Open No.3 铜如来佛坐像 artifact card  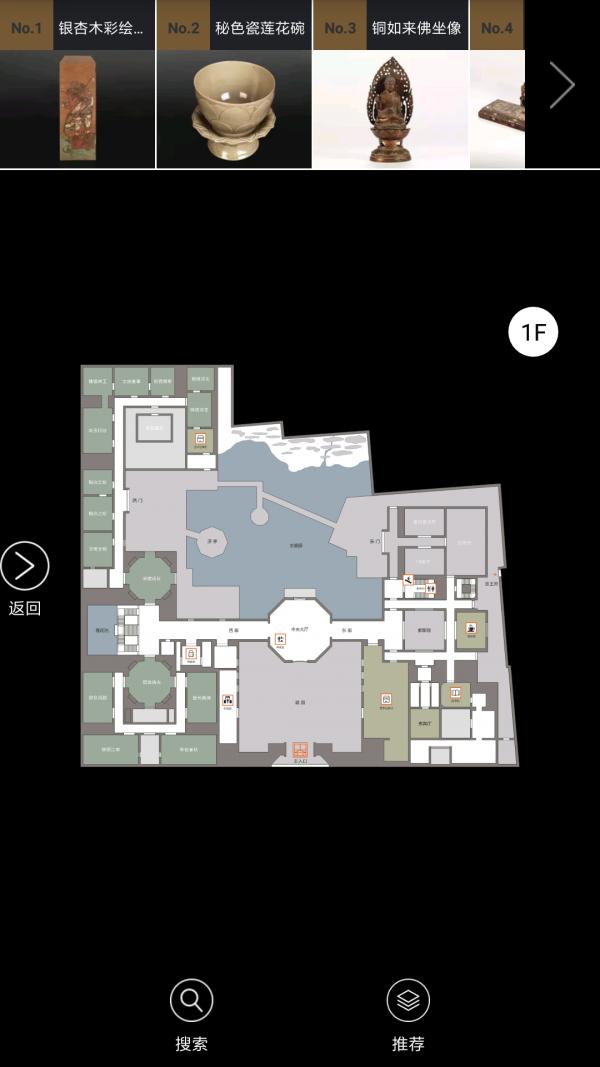click(390, 84)
